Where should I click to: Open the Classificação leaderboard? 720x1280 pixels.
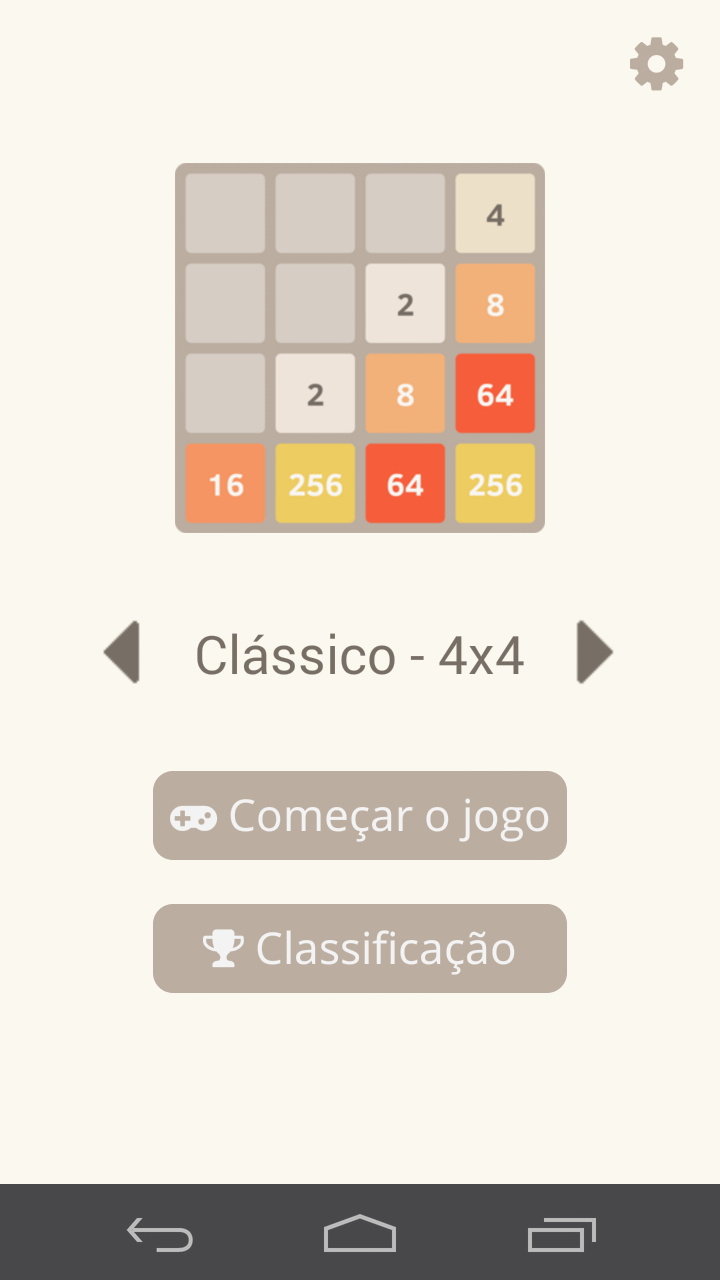tap(360, 948)
